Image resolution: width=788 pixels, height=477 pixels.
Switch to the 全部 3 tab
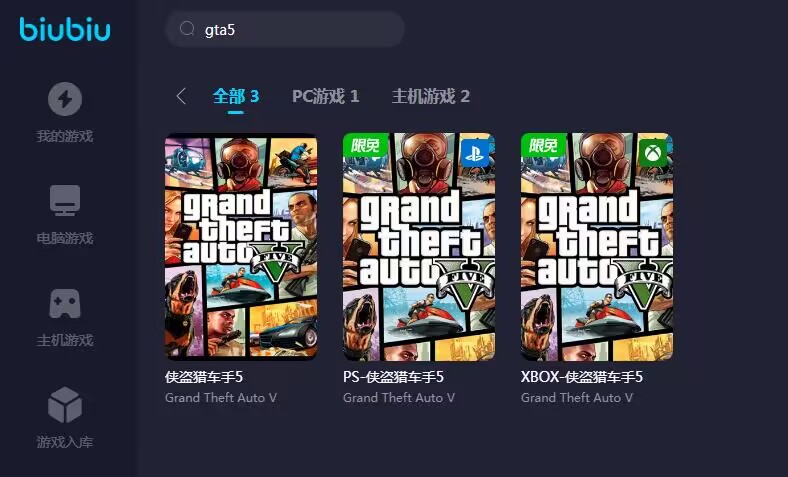point(236,96)
